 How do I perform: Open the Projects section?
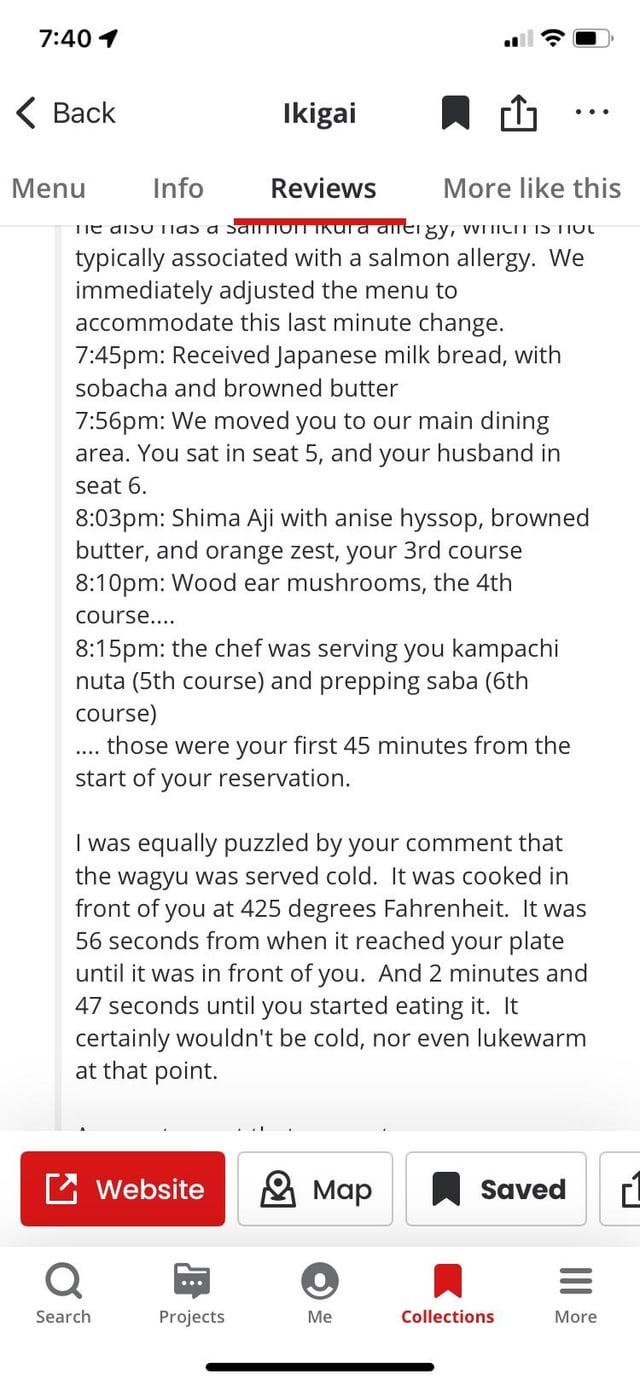click(191, 1293)
